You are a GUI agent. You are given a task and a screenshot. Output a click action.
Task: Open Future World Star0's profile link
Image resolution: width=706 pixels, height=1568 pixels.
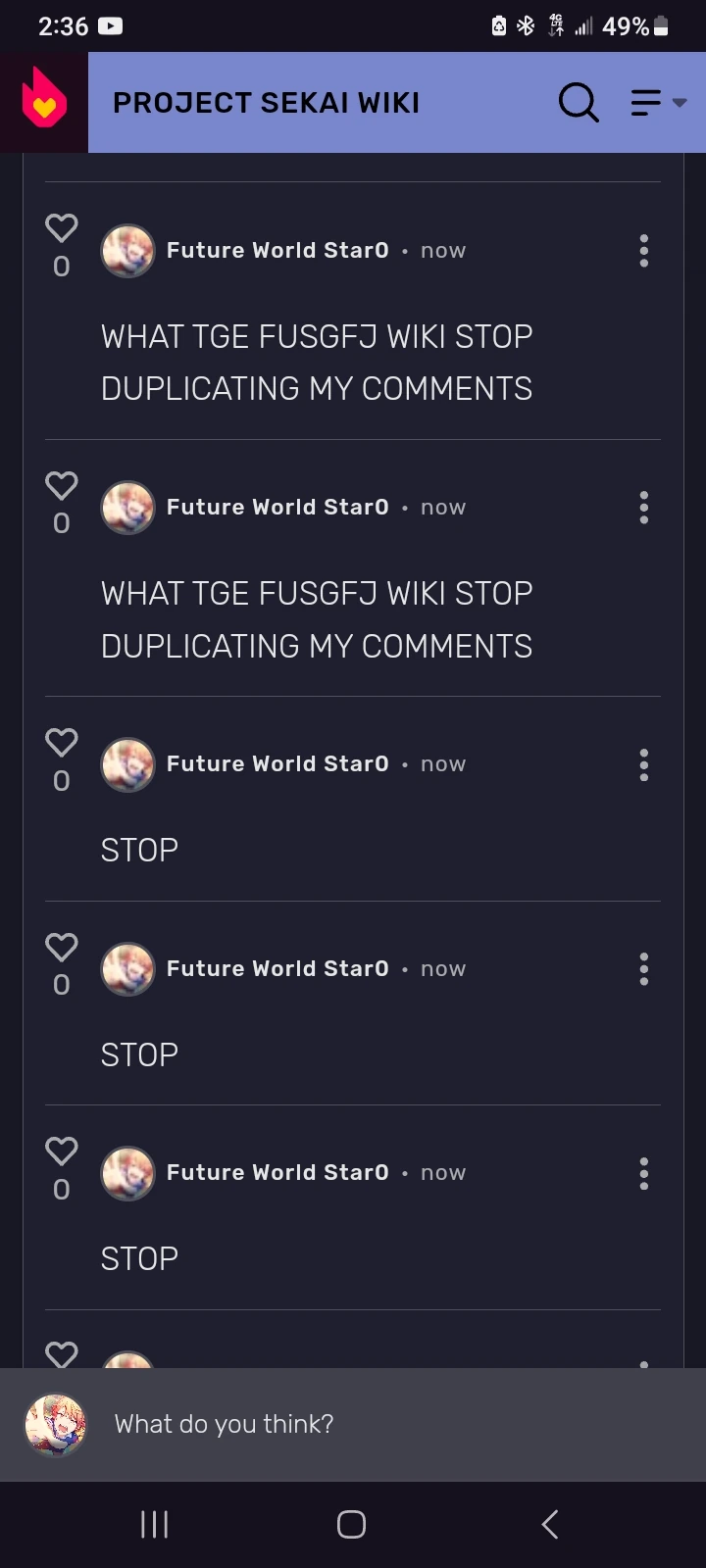277,250
